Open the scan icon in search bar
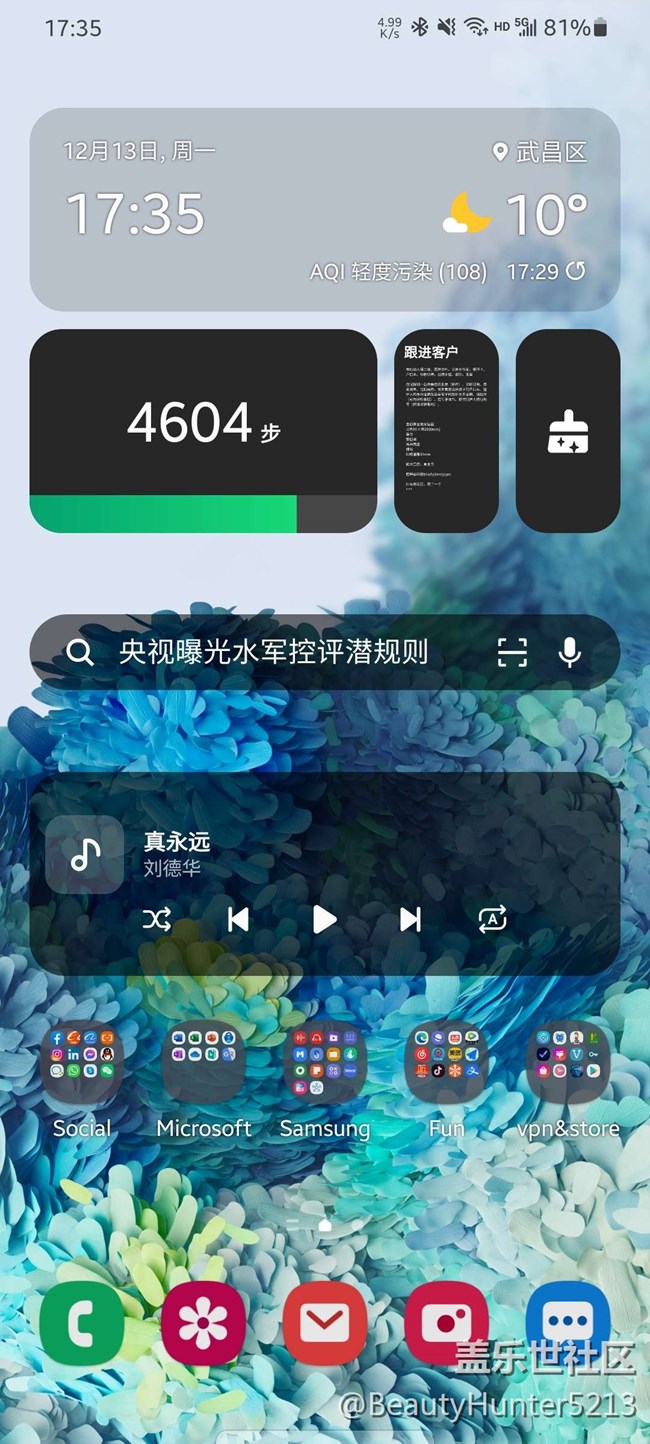The image size is (650, 1444). click(x=512, y=653)
